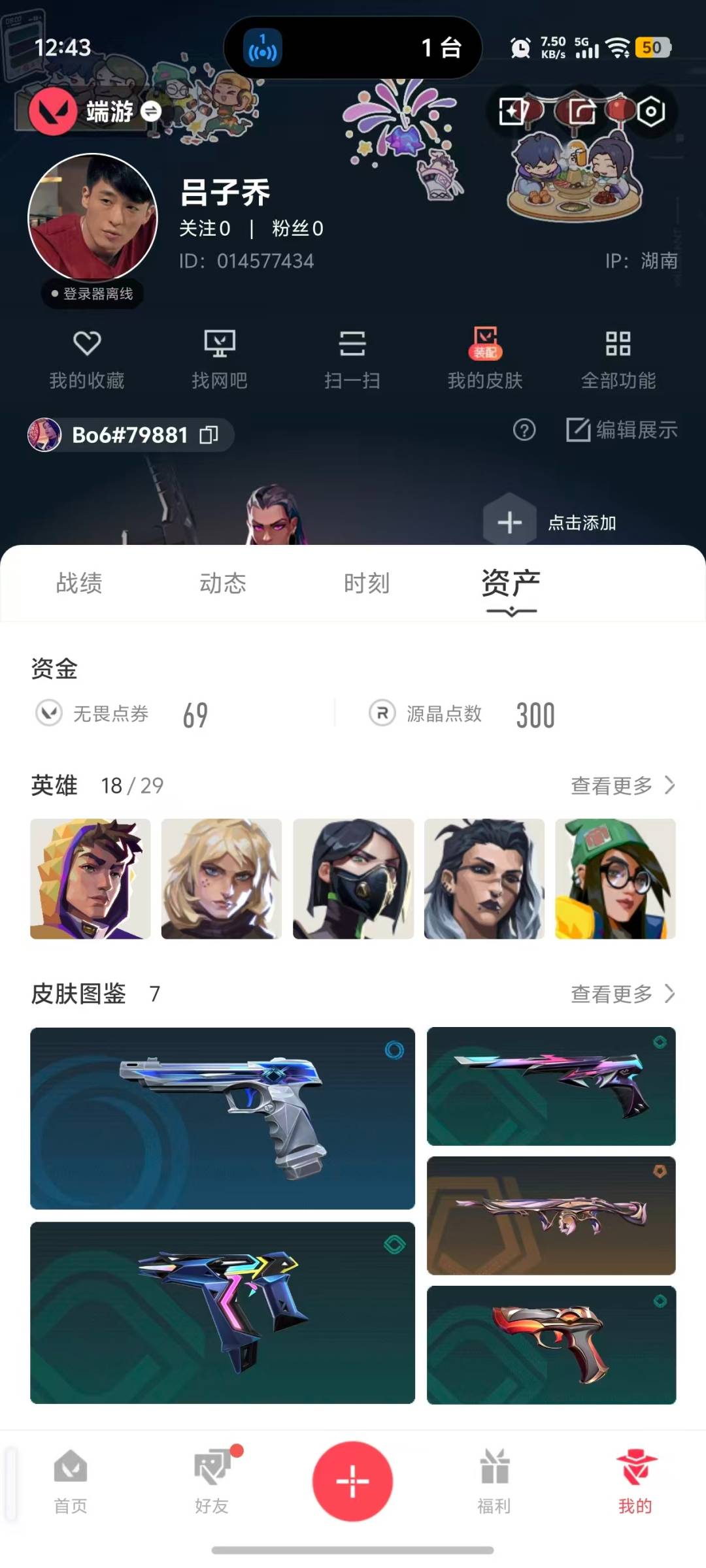706x1568 pixels.
Task: Open the settings hexagon icon
Action: click(650, 112)
